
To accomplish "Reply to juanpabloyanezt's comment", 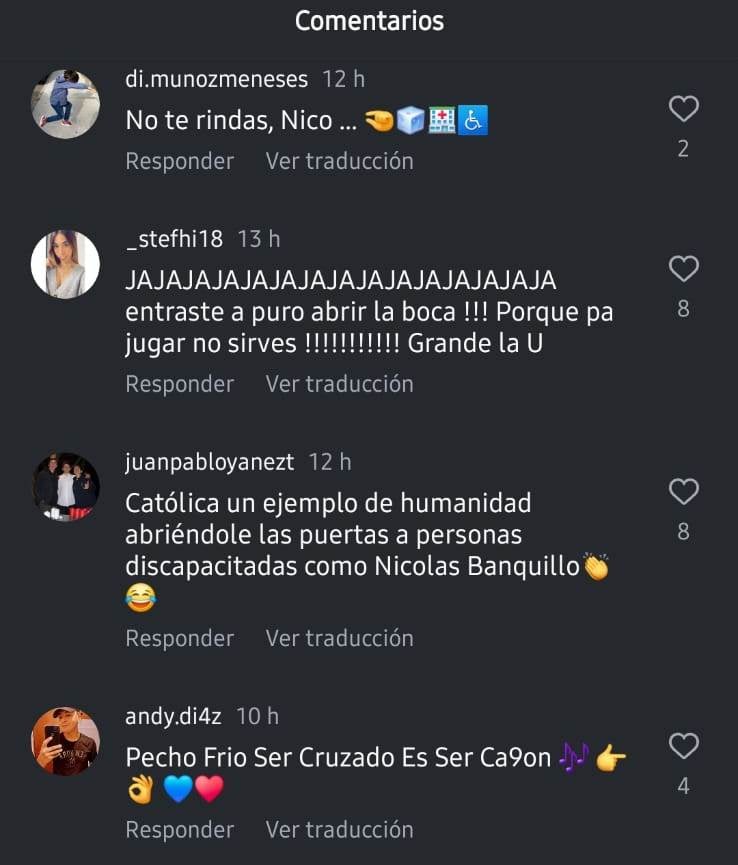I will (x=179, y=638).
